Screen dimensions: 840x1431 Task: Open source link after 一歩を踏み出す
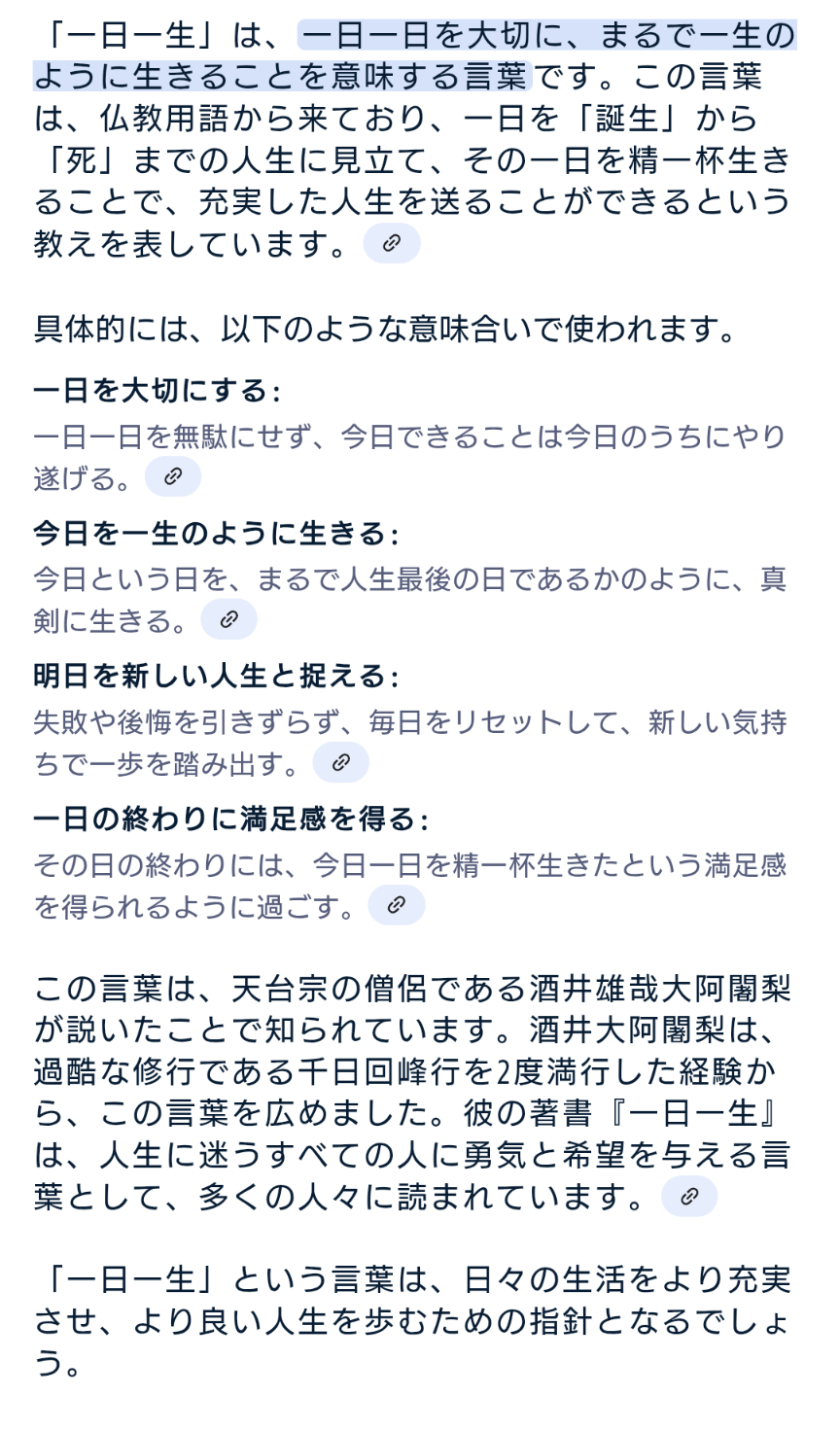click(x=341, y=762)
